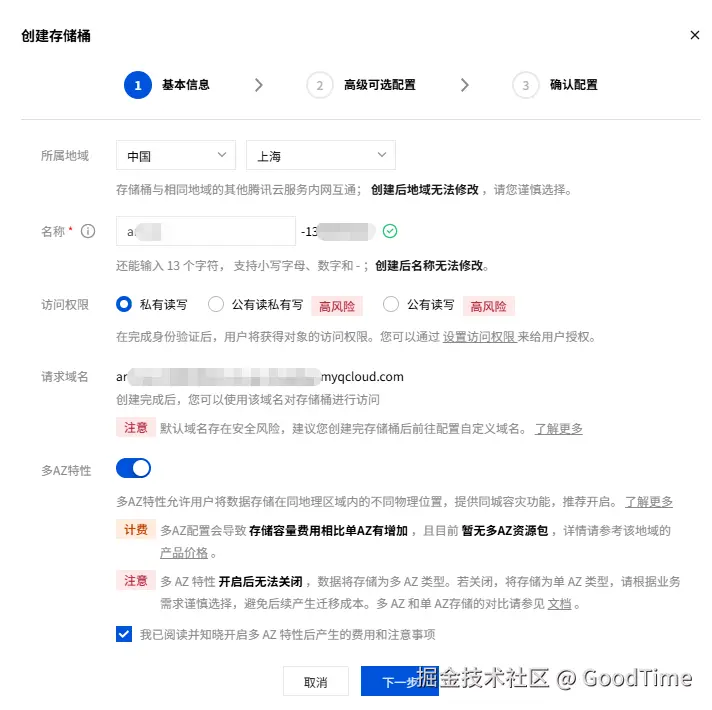Screen dimensions: 712x710
Task: Close the 创建存储桶 dialog
Action: (x=695, y=35)
